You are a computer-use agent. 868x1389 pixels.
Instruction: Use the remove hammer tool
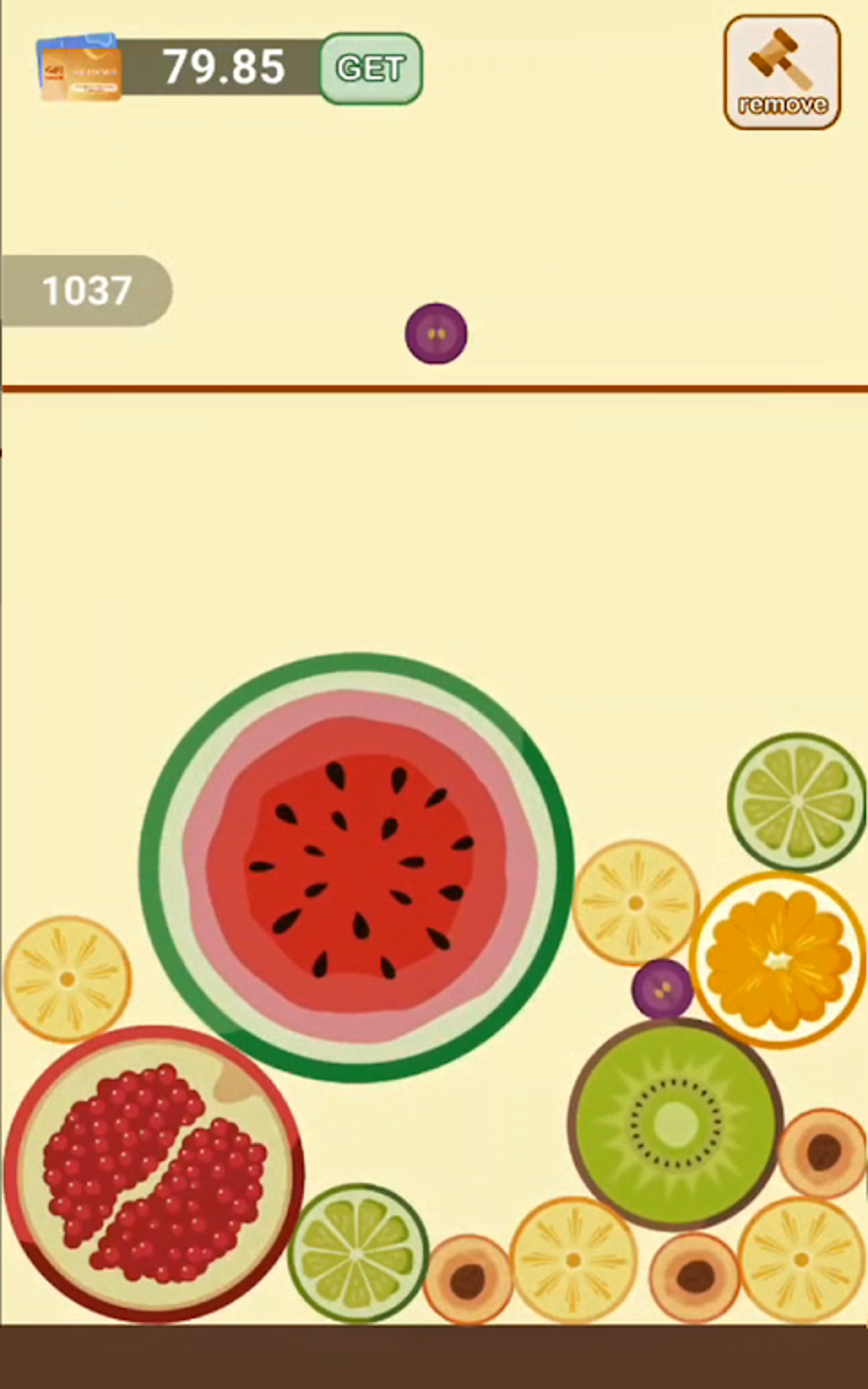781,72
